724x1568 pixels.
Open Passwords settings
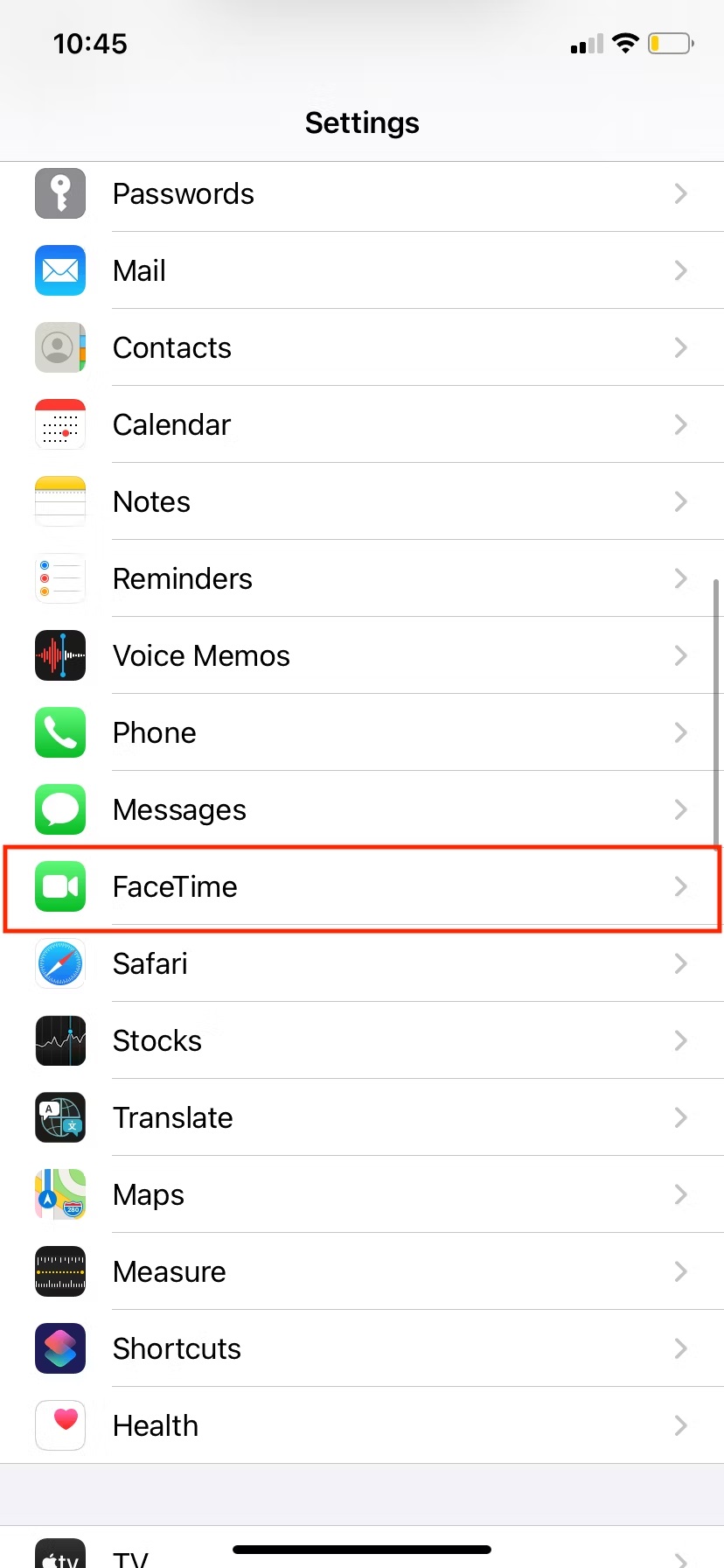pyautogui.click(x=362, y=193)
